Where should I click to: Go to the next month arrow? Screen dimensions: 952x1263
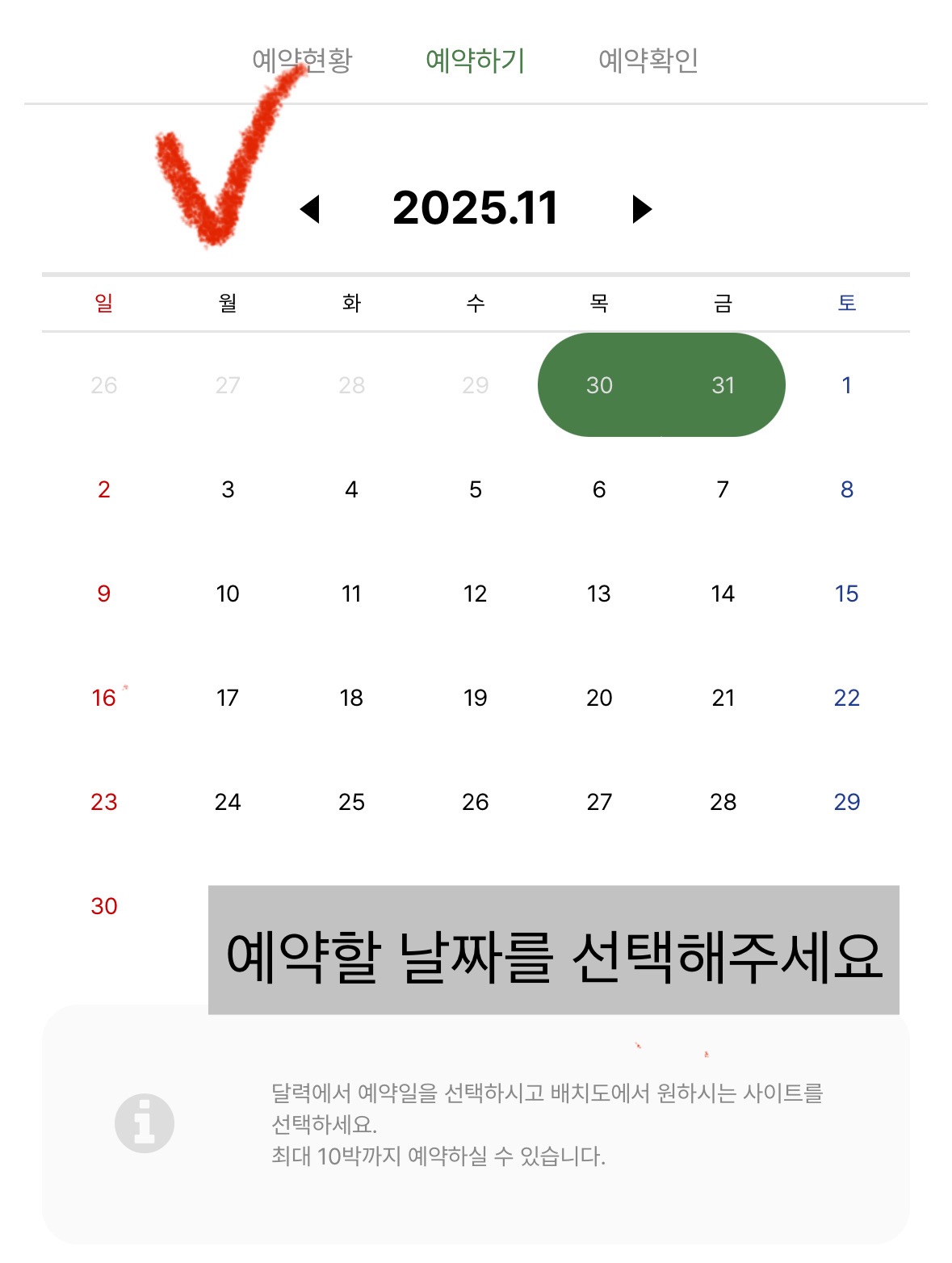(x=641, y=209)
